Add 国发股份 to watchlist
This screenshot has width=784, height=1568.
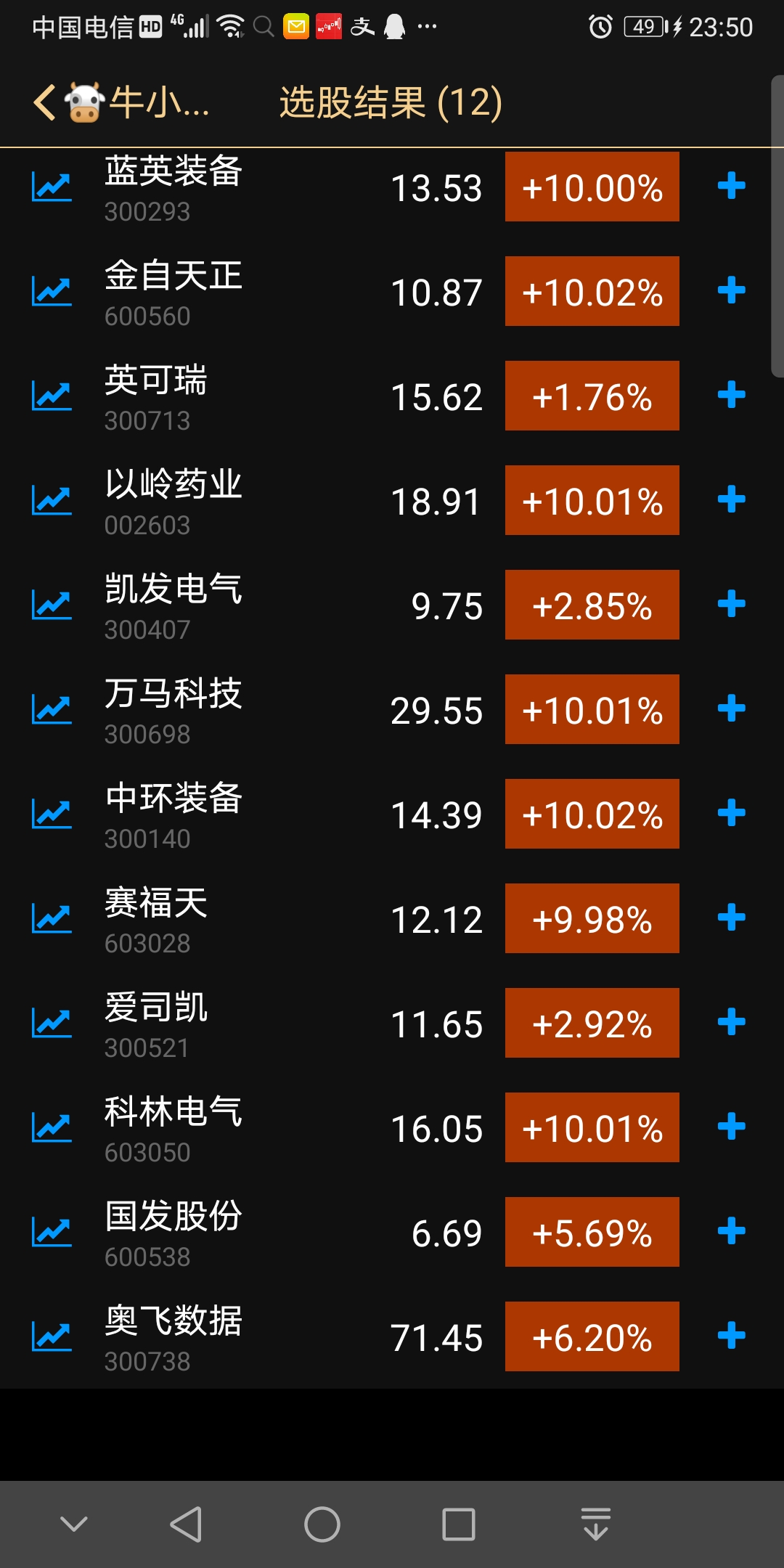tap(731, 1232)
